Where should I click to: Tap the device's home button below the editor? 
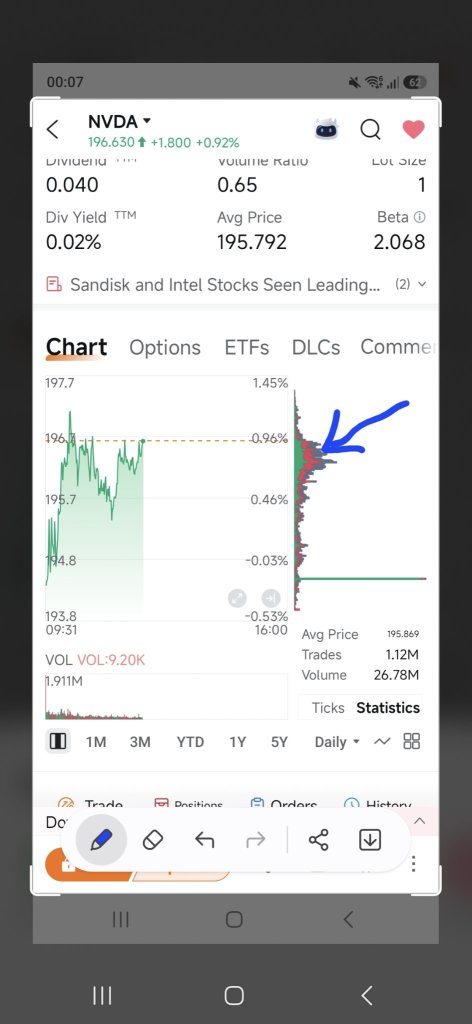coord(234,995)
